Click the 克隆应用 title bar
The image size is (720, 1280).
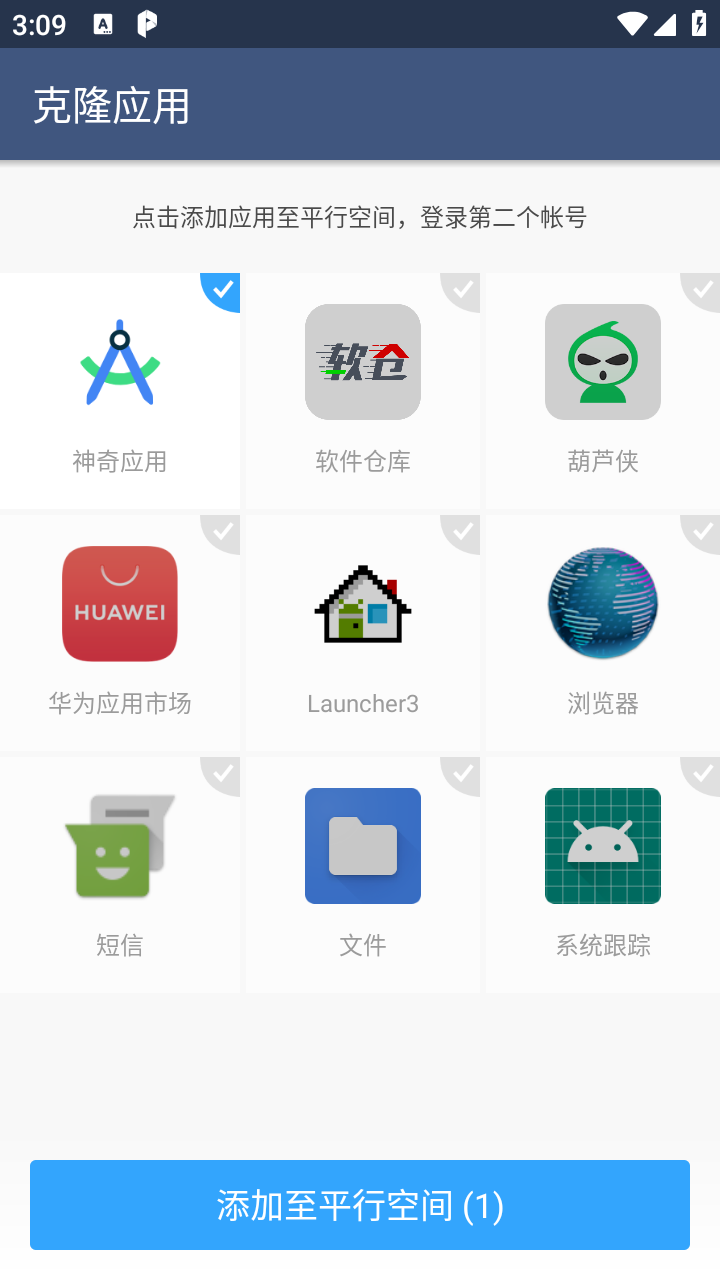pyautogui.click(x=110, y=105)
